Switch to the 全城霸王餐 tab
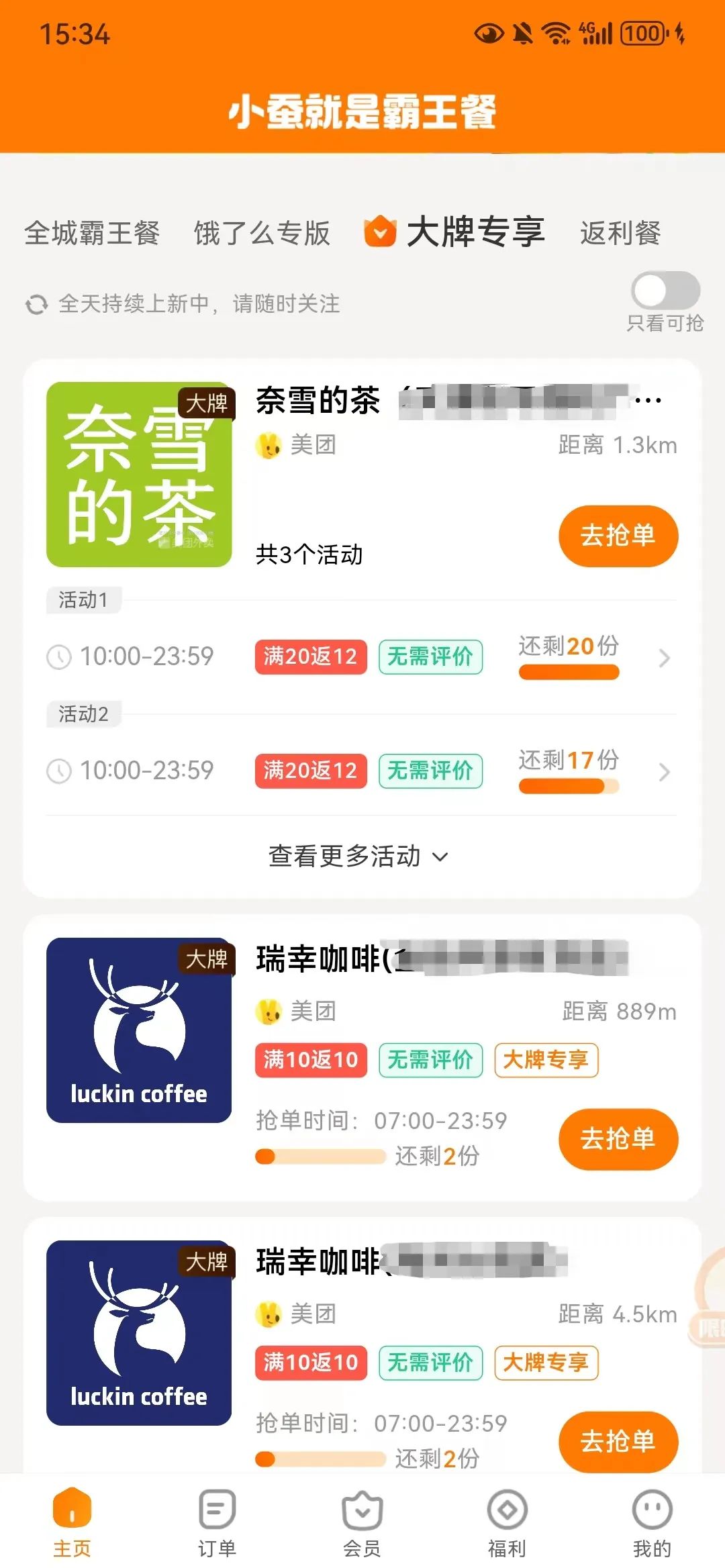This screenshot has width=725, height=1568. [92, 234]
